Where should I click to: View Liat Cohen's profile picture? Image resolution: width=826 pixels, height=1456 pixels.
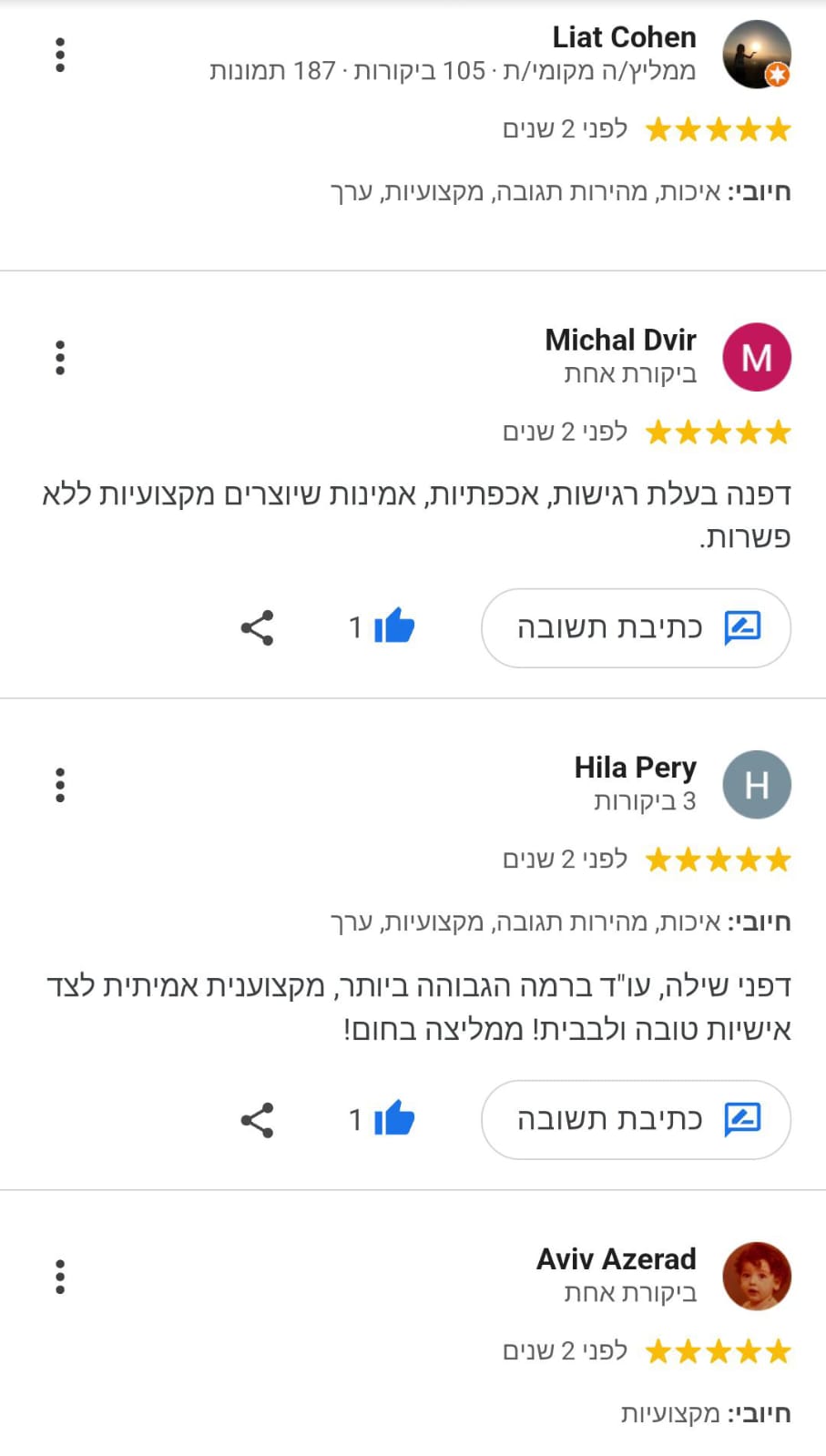pyautogui.click(x=757, y=55)
